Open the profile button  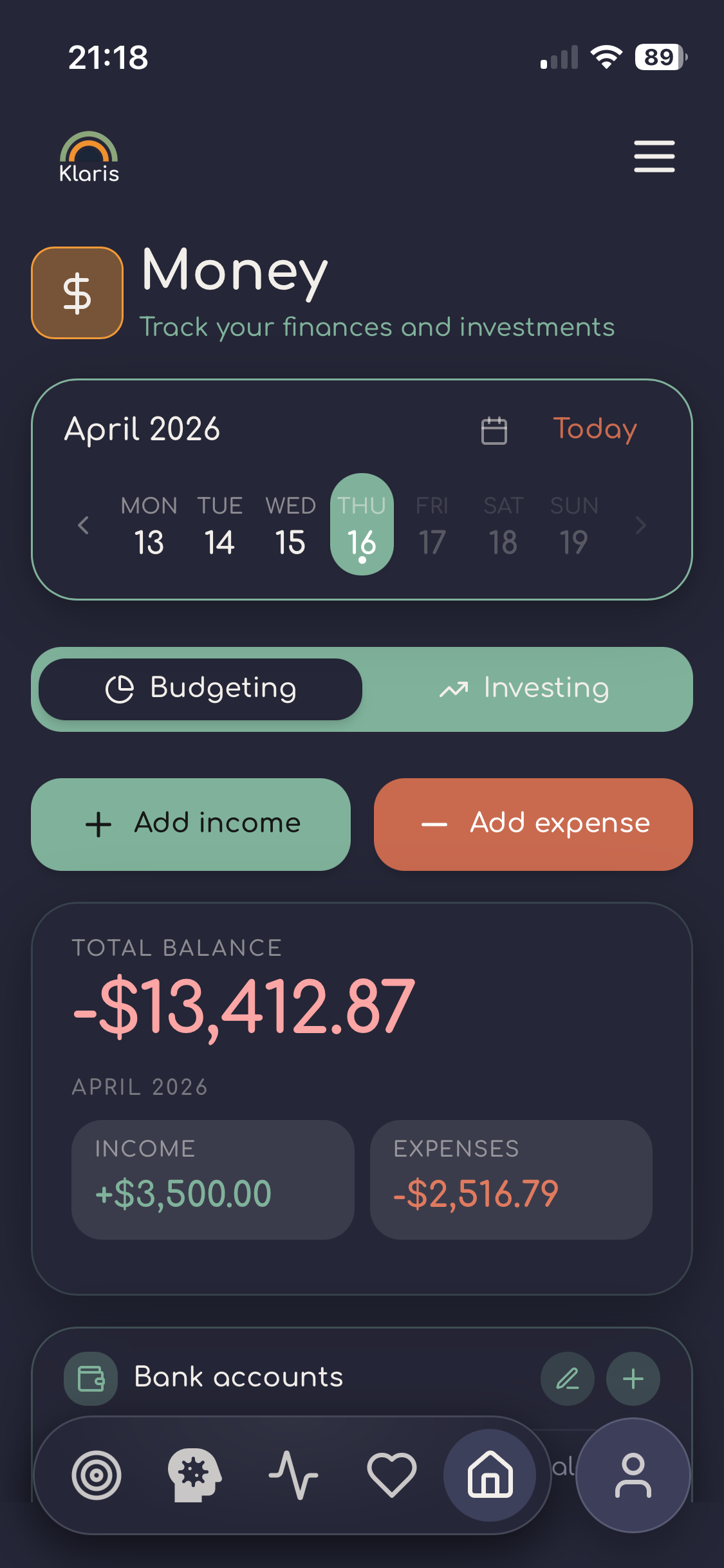(x=633, y=1475)
